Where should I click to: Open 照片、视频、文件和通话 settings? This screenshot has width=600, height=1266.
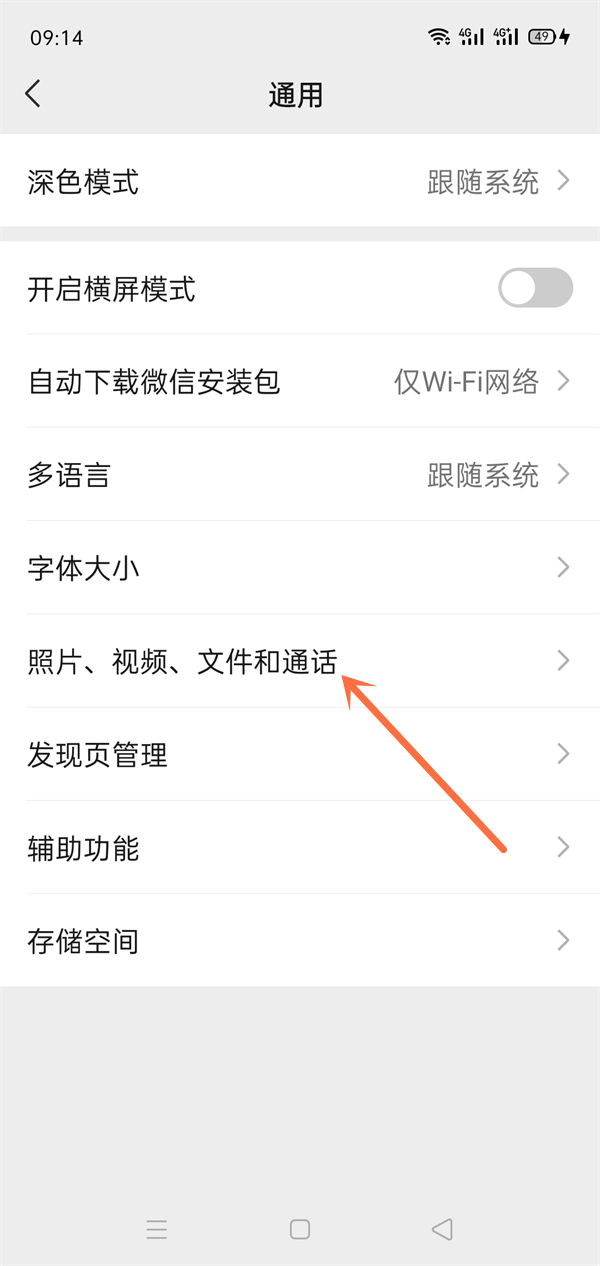point(300,661)
